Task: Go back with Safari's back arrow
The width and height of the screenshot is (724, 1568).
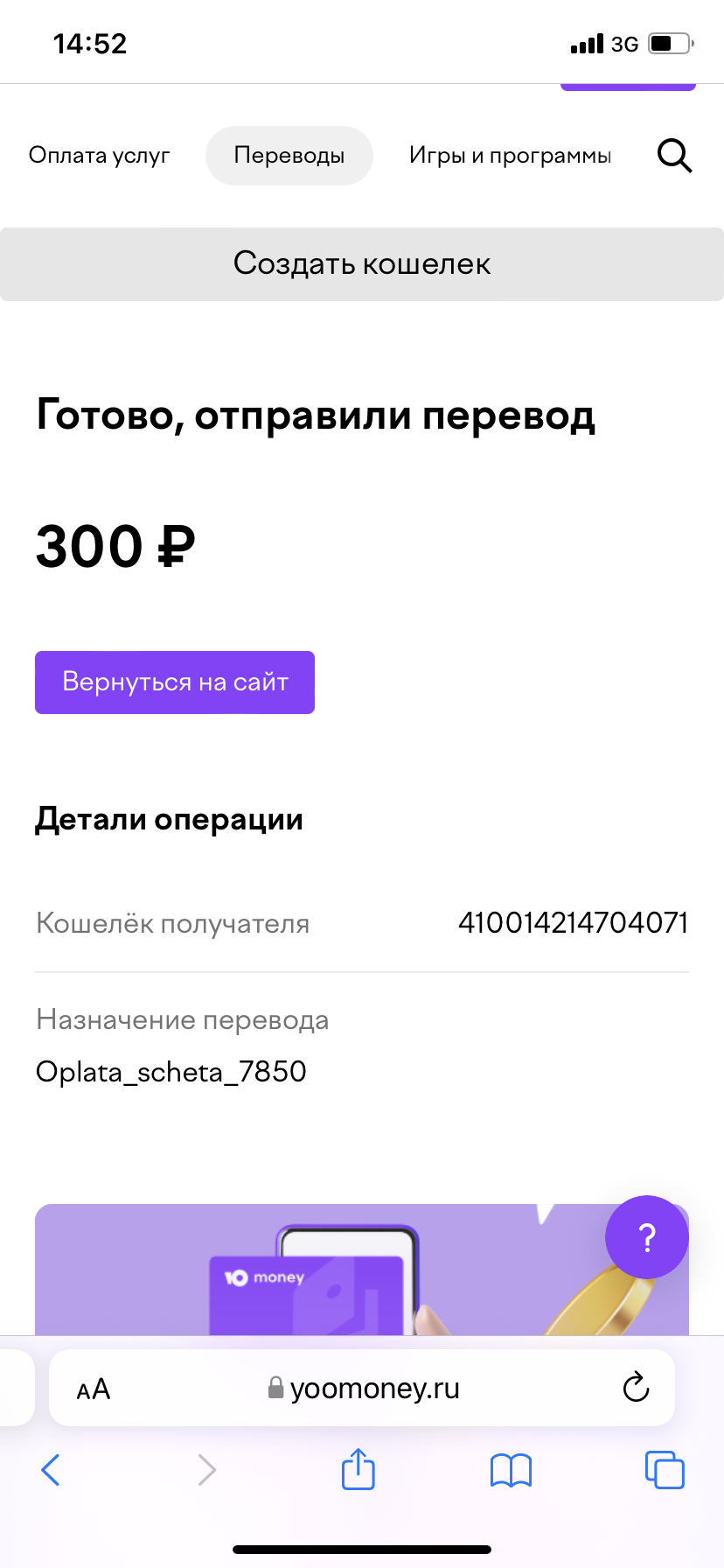Action: coord(51,1470)
